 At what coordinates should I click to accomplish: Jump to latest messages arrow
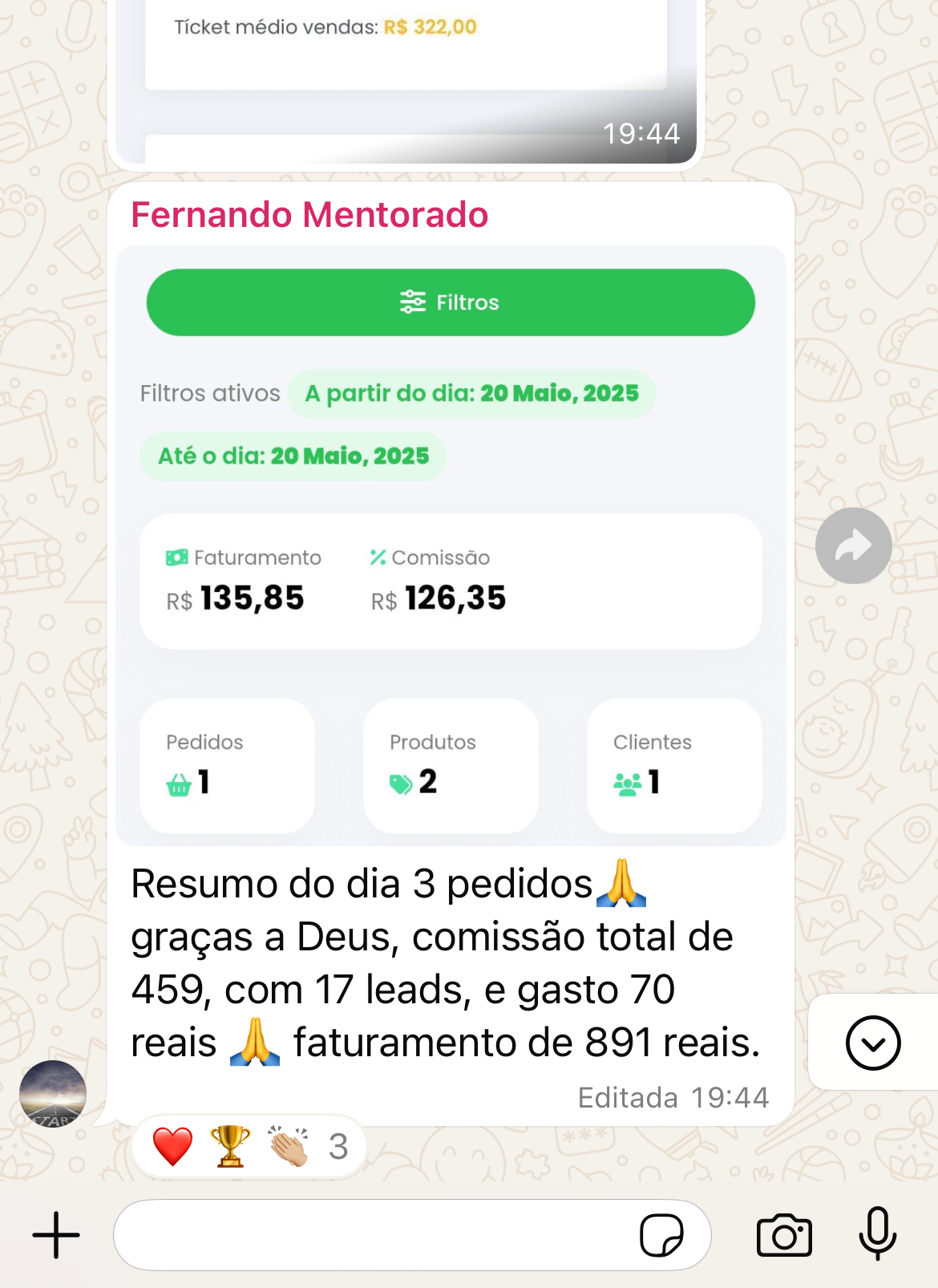point(873,1043)
